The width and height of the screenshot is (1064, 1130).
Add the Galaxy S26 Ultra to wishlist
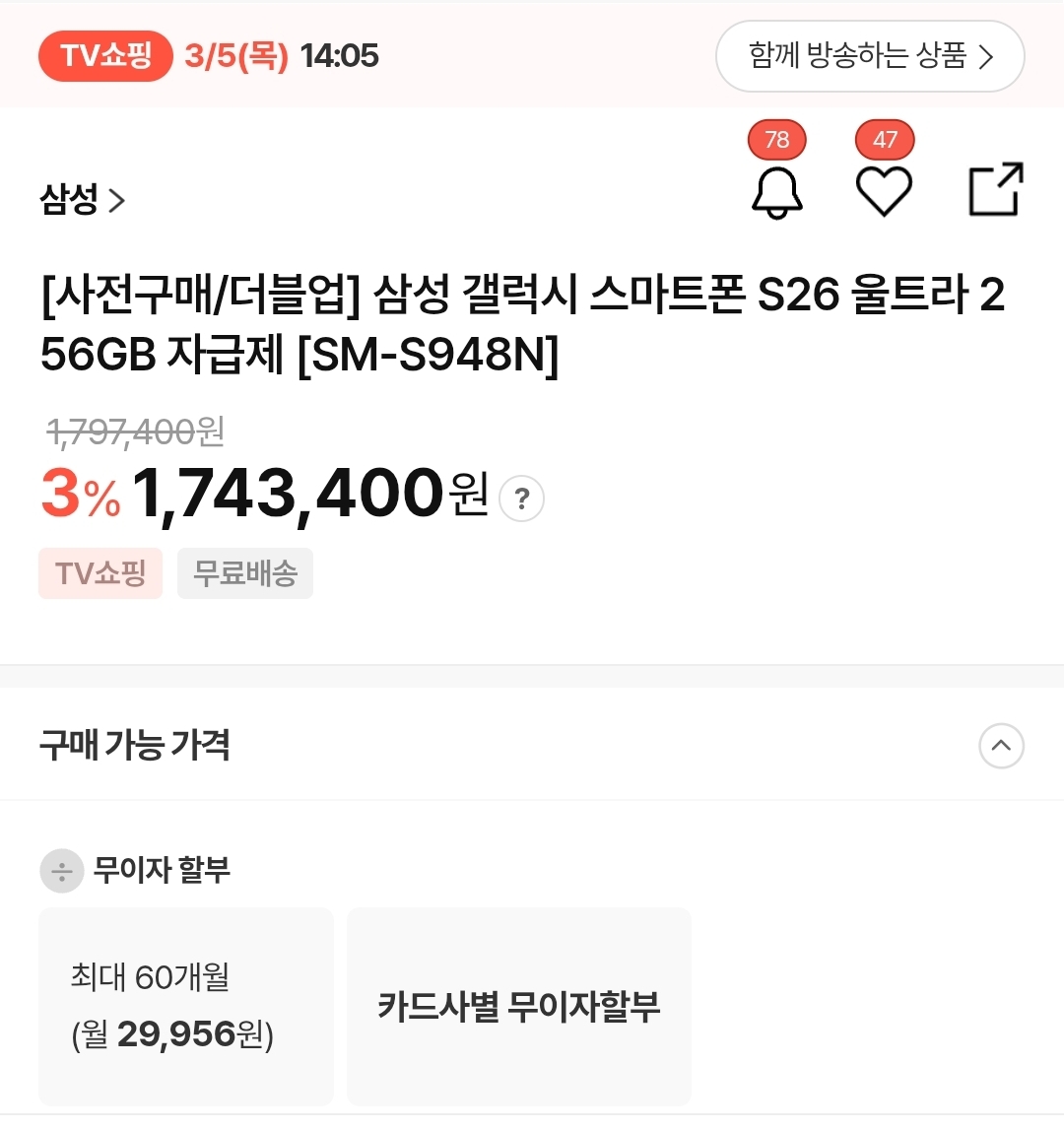click(884, 191)
